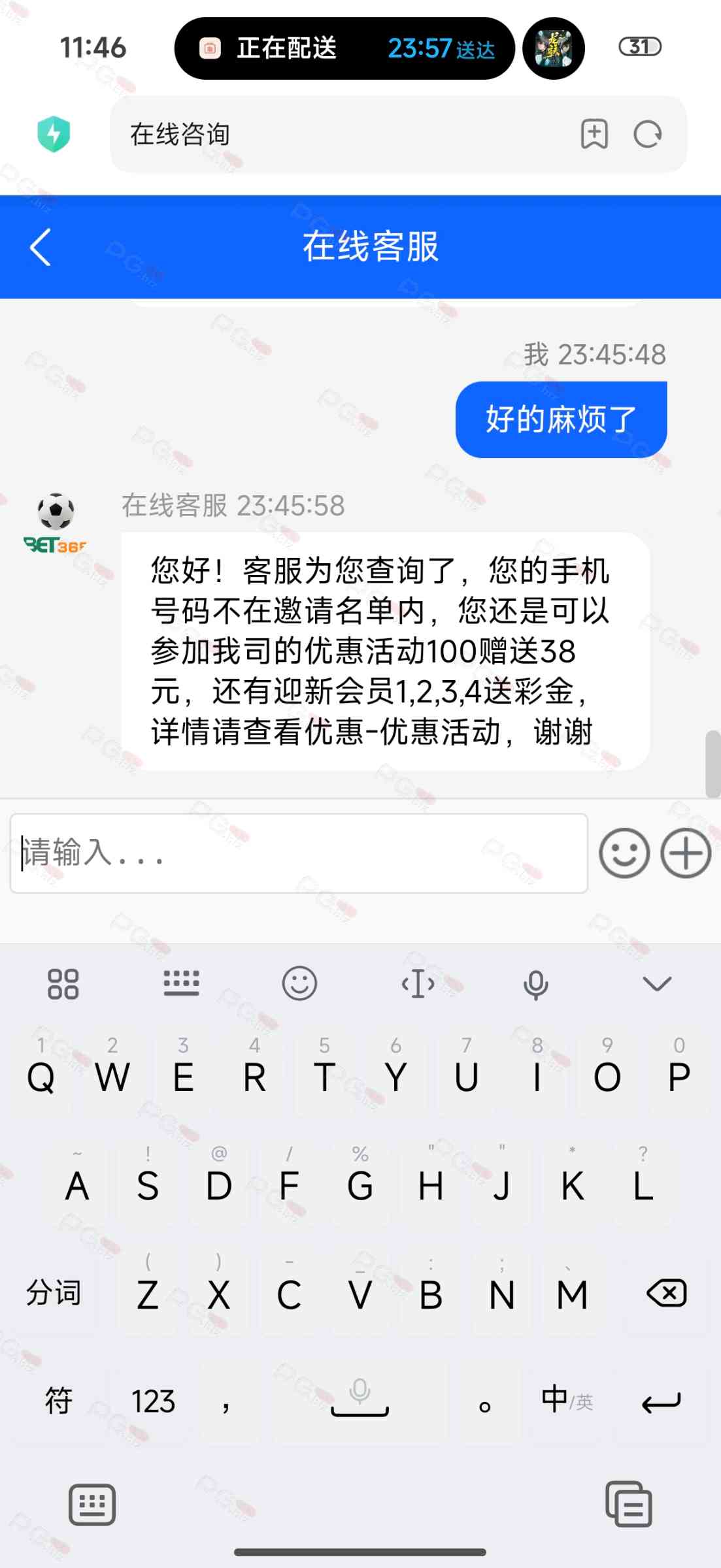The image size is (721, 1568).
Task: Open keyboard tools grid menu
Action: tap(63, 983)
